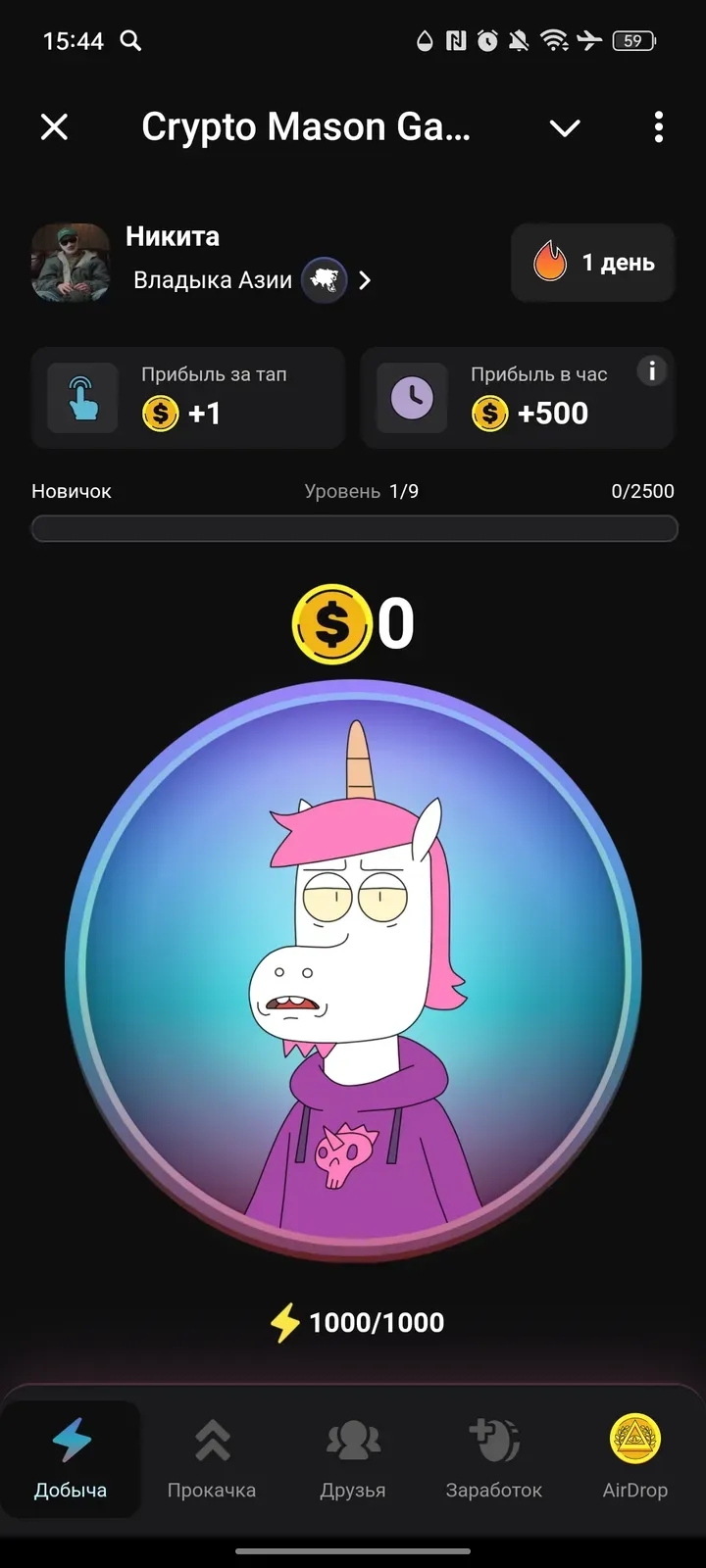Tap the unicorn coin to earn
This screenshot has width=706, height=1568.
click(353, 970)
